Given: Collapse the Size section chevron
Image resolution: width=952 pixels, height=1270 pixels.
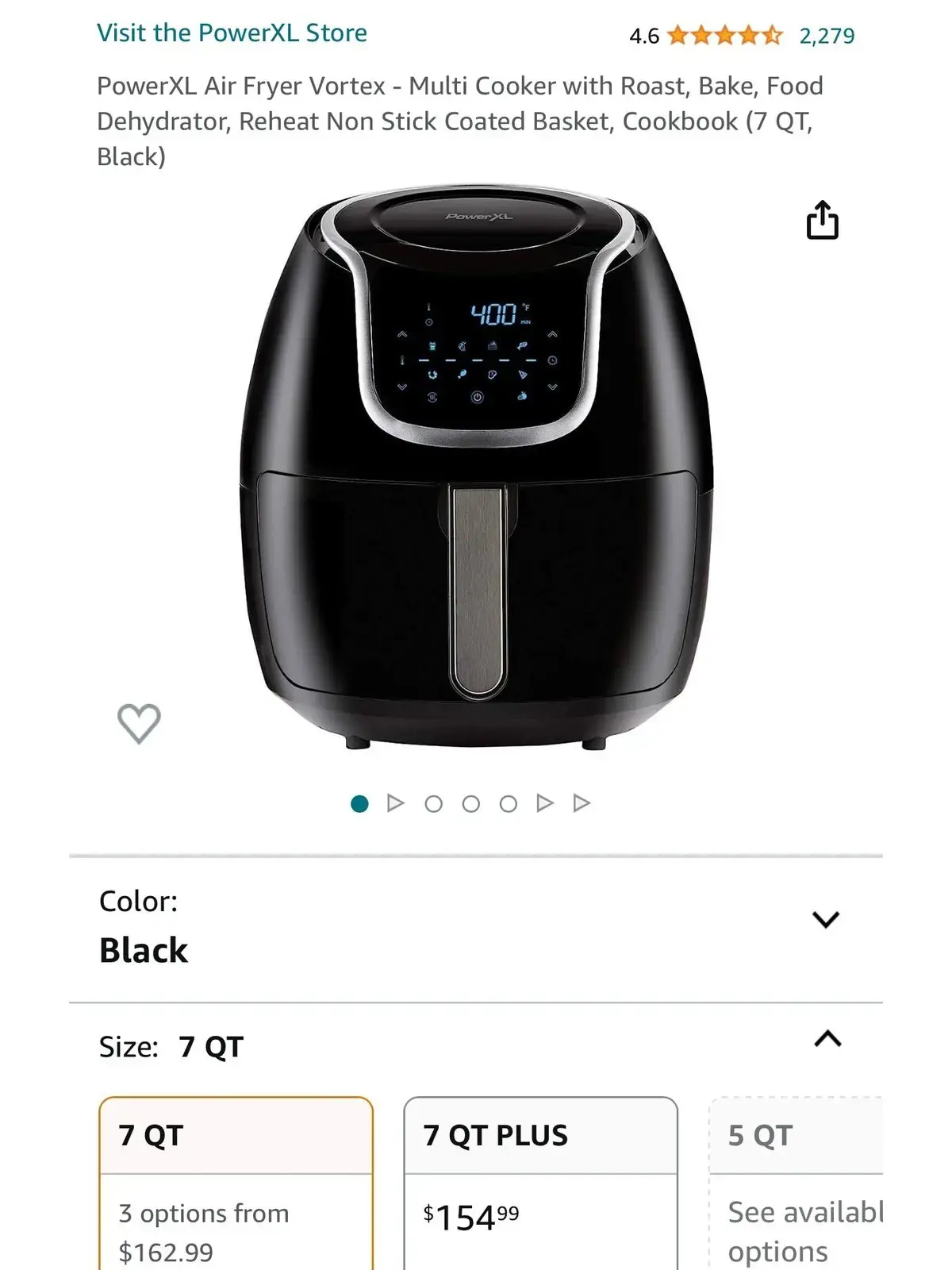Looking at the screenshot, I should tap(827, 1038).
